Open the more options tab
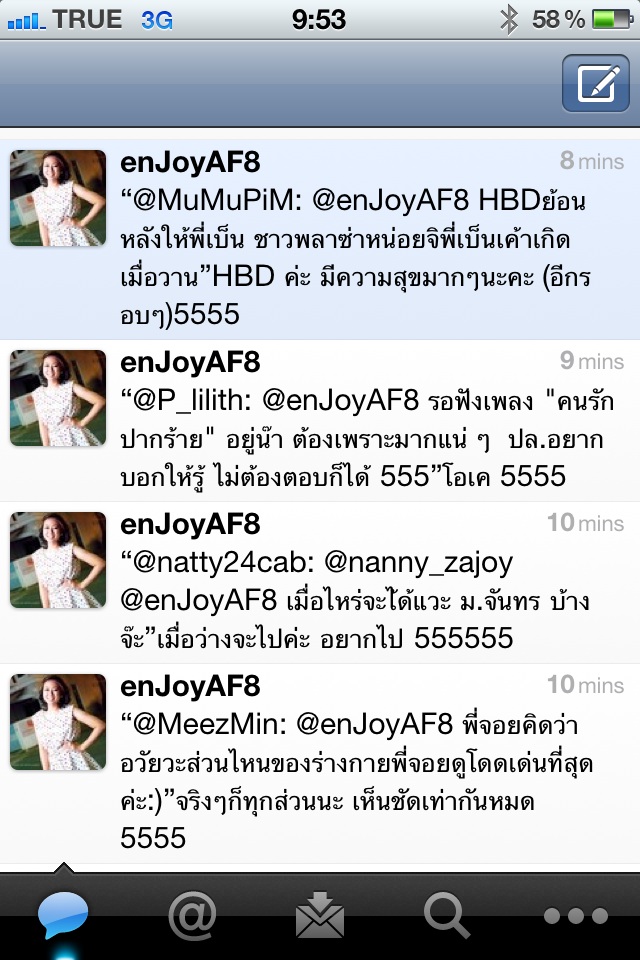Image resolution: width=640 pixels, height=960 pixels. [x=575, y=914]
